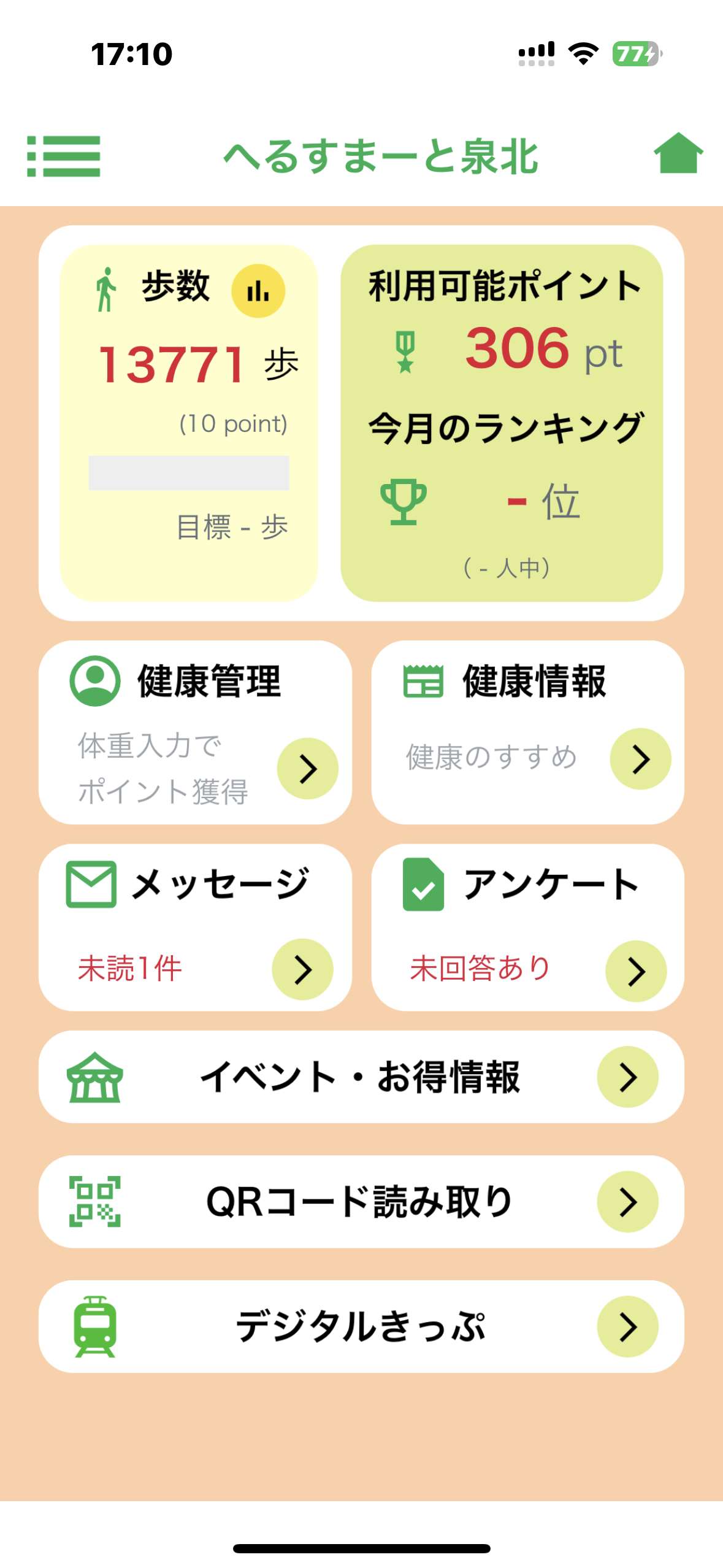This screenshot has width=723, height=1568.
Task: Open 健康管理 health management
Action: coord(195,732)
